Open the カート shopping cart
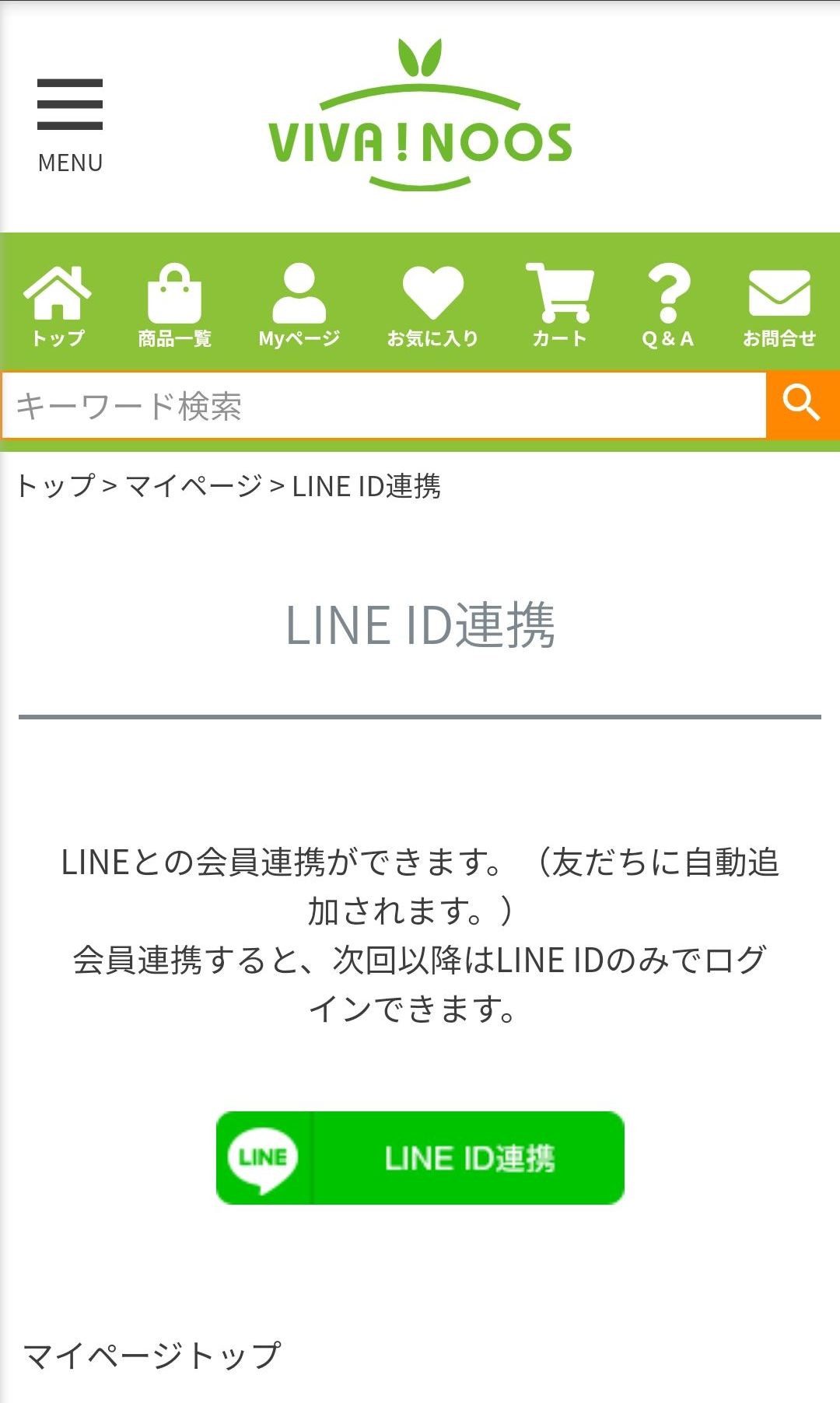Image resolution: width=840 pixels, height=1403 pixels. (559, 305)
